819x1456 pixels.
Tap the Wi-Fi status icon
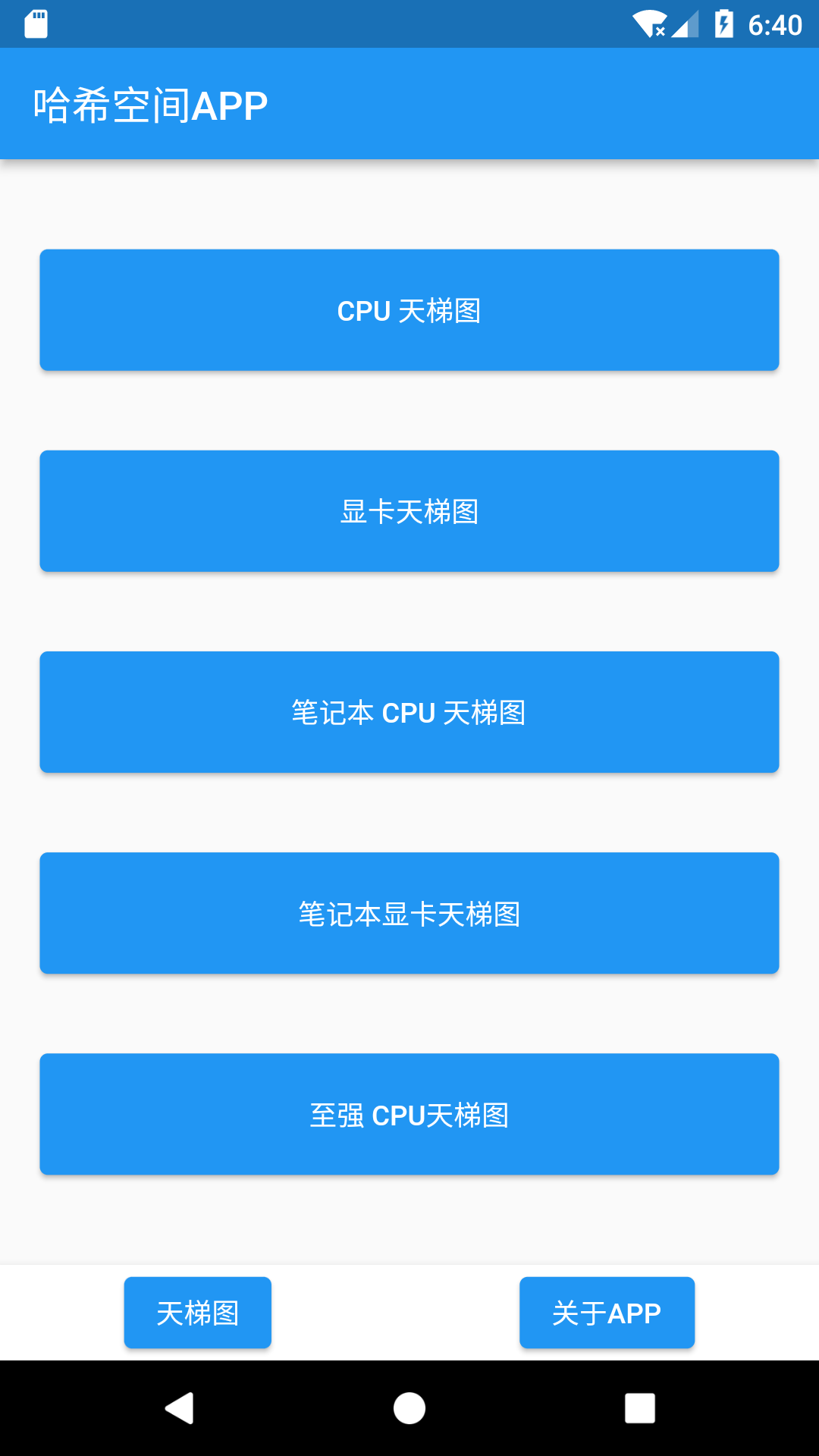click(650, 23)
